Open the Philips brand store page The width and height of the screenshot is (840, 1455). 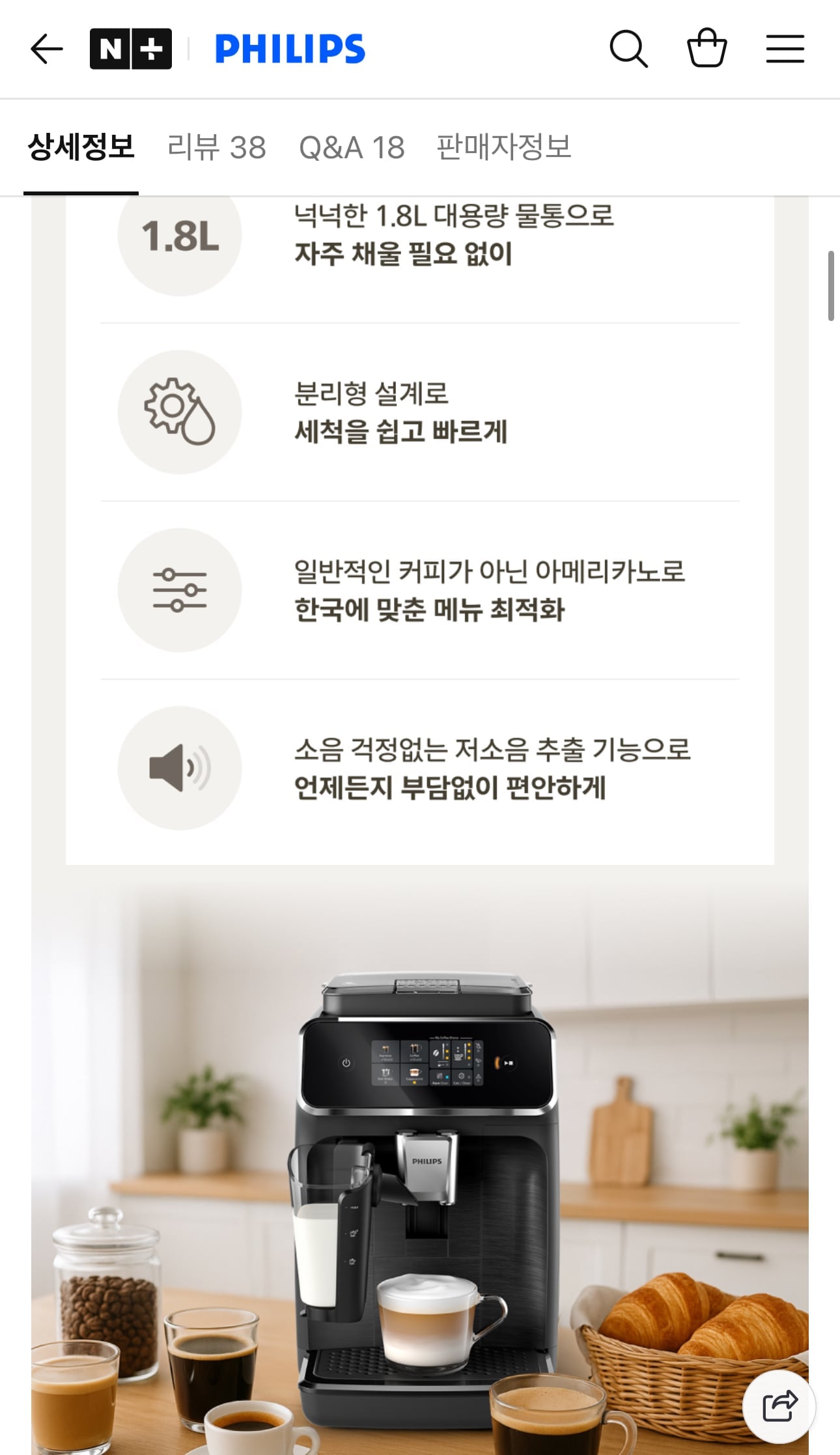(290, 49)
